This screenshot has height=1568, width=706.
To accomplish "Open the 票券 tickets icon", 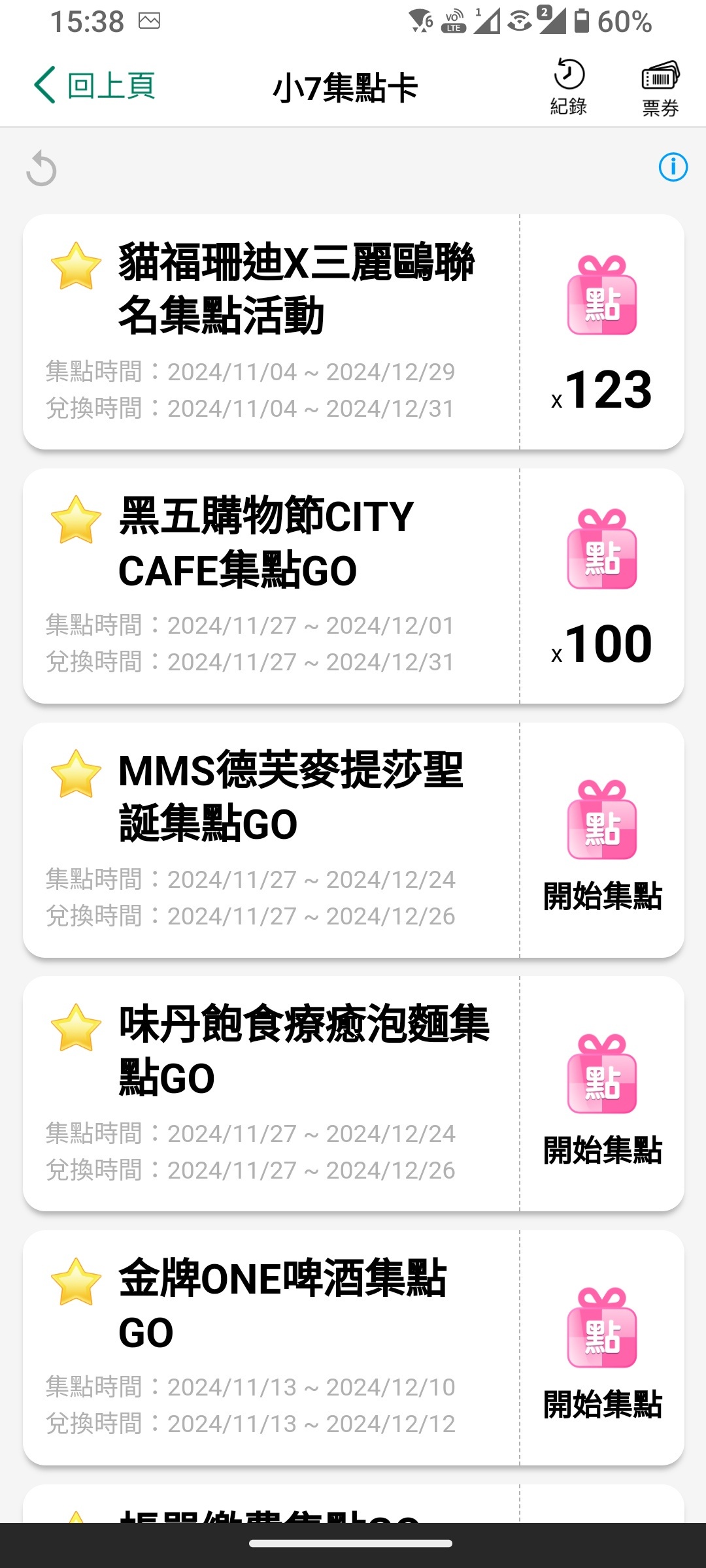I will [x=660, y=88].
